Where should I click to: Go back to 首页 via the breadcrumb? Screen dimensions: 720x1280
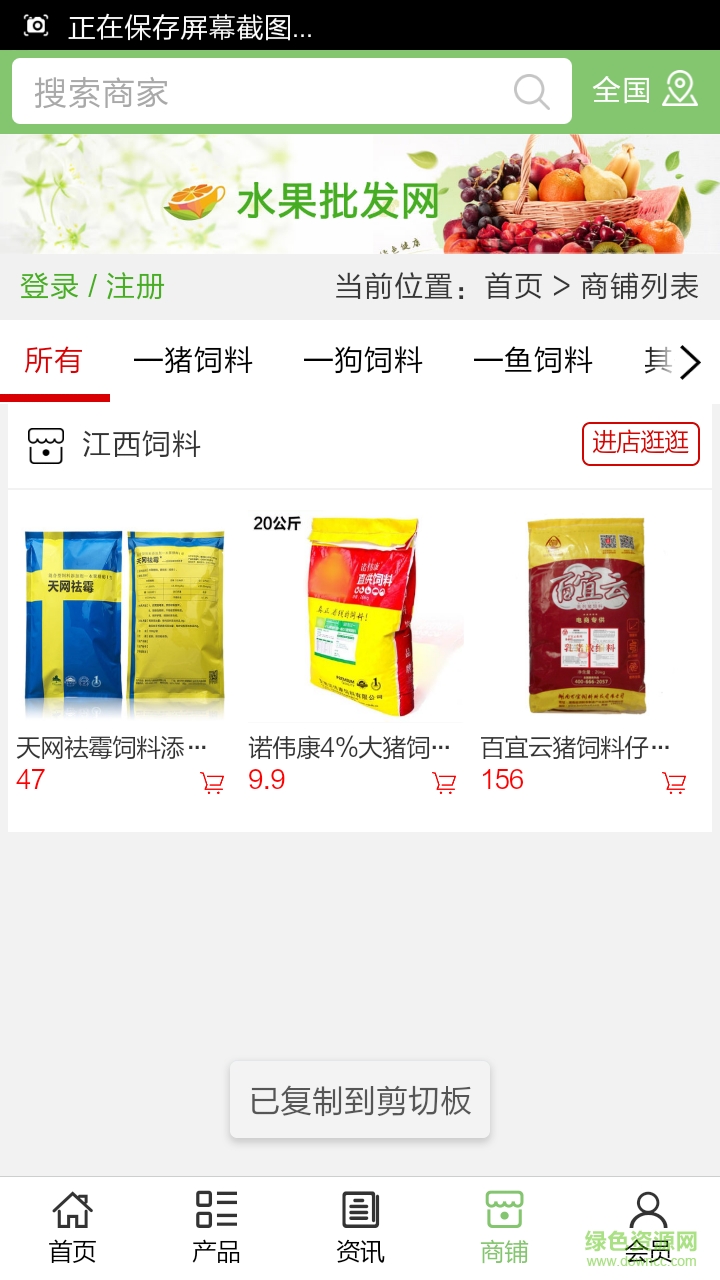[524, 286]
